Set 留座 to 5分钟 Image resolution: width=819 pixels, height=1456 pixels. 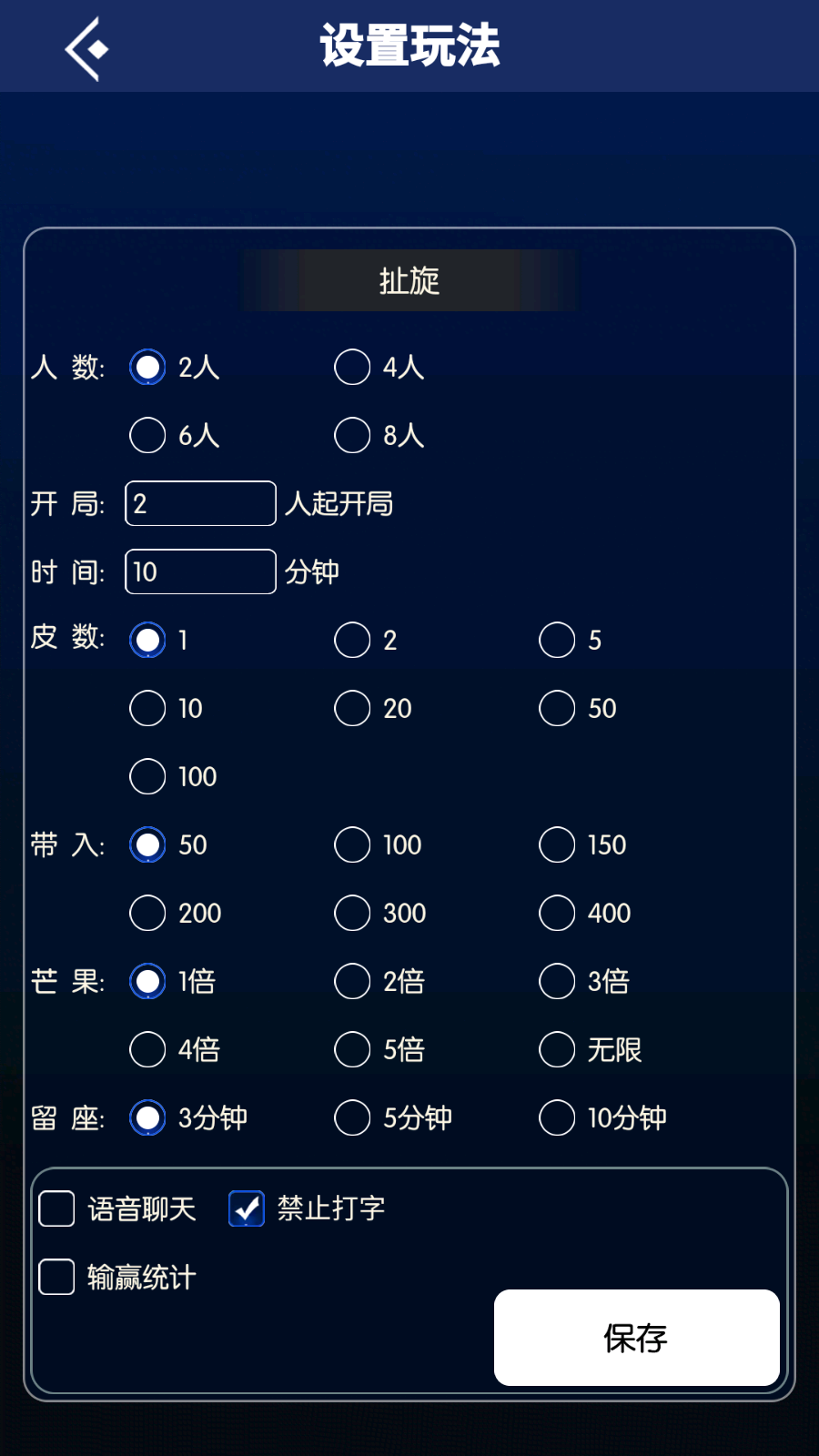[x=352, y=1117]
